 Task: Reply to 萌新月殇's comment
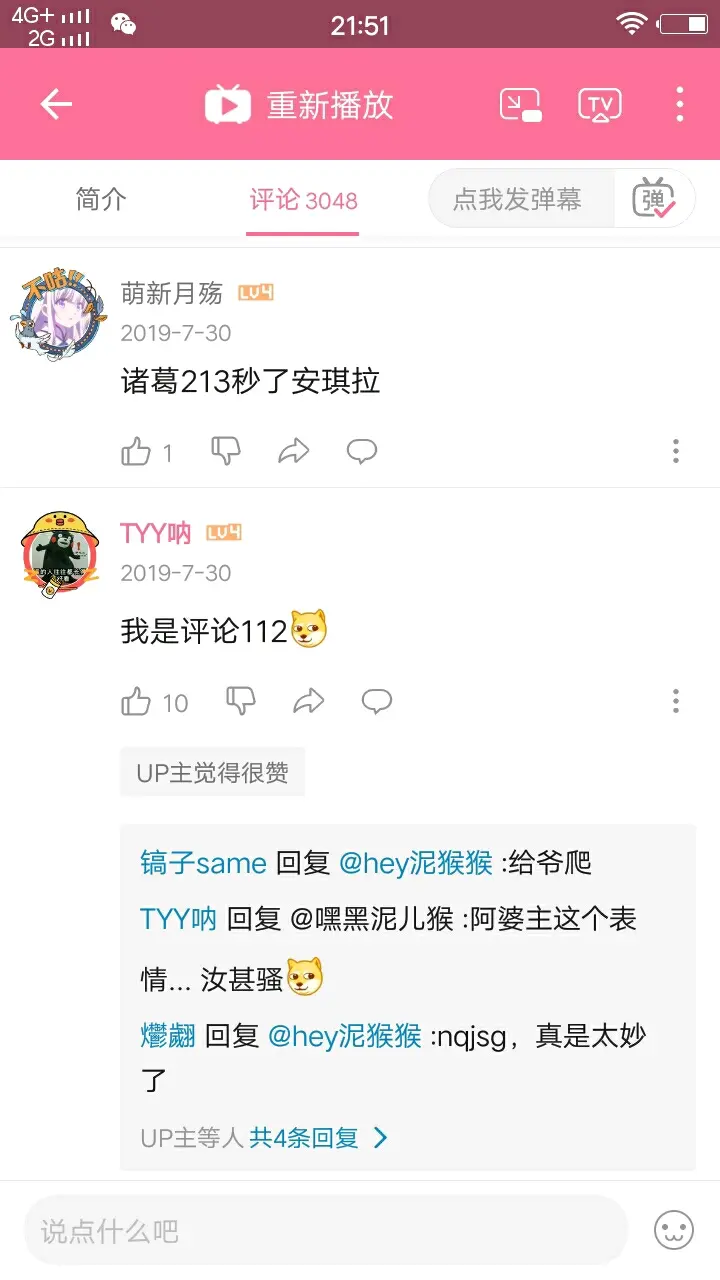coord(362,452)
